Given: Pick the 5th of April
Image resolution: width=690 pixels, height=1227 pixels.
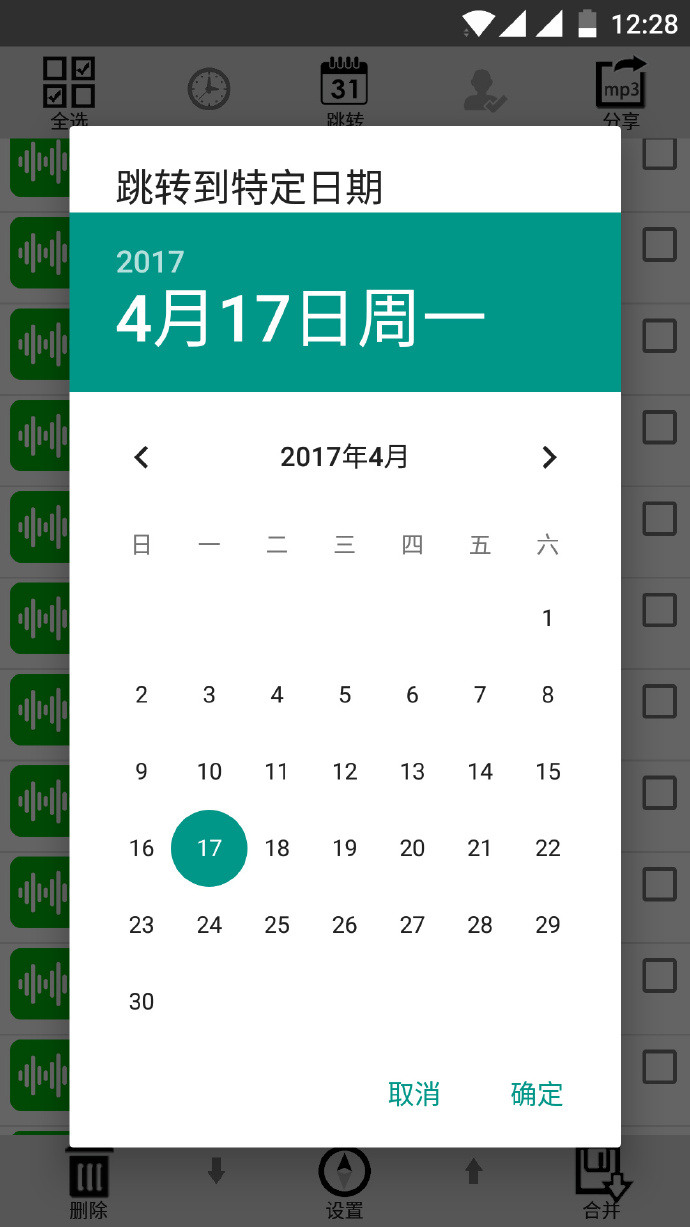Looking at the screenshot, I should [x=344, y=695].
